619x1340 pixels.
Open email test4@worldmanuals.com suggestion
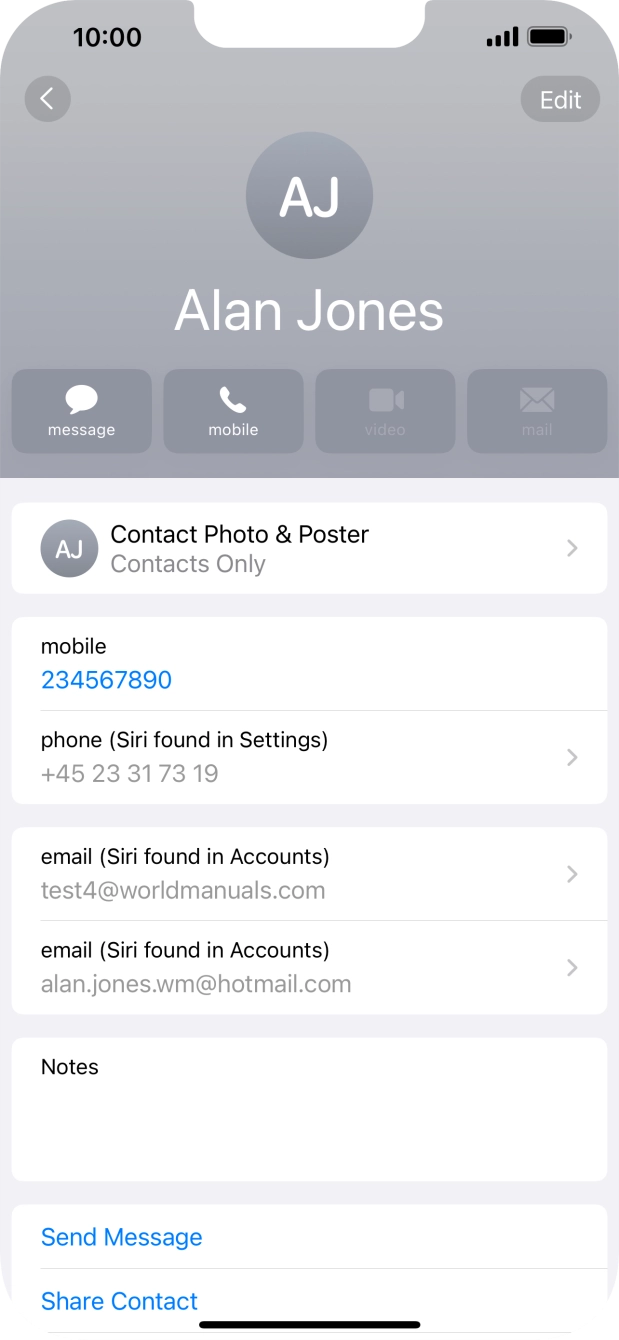(309, 874)
